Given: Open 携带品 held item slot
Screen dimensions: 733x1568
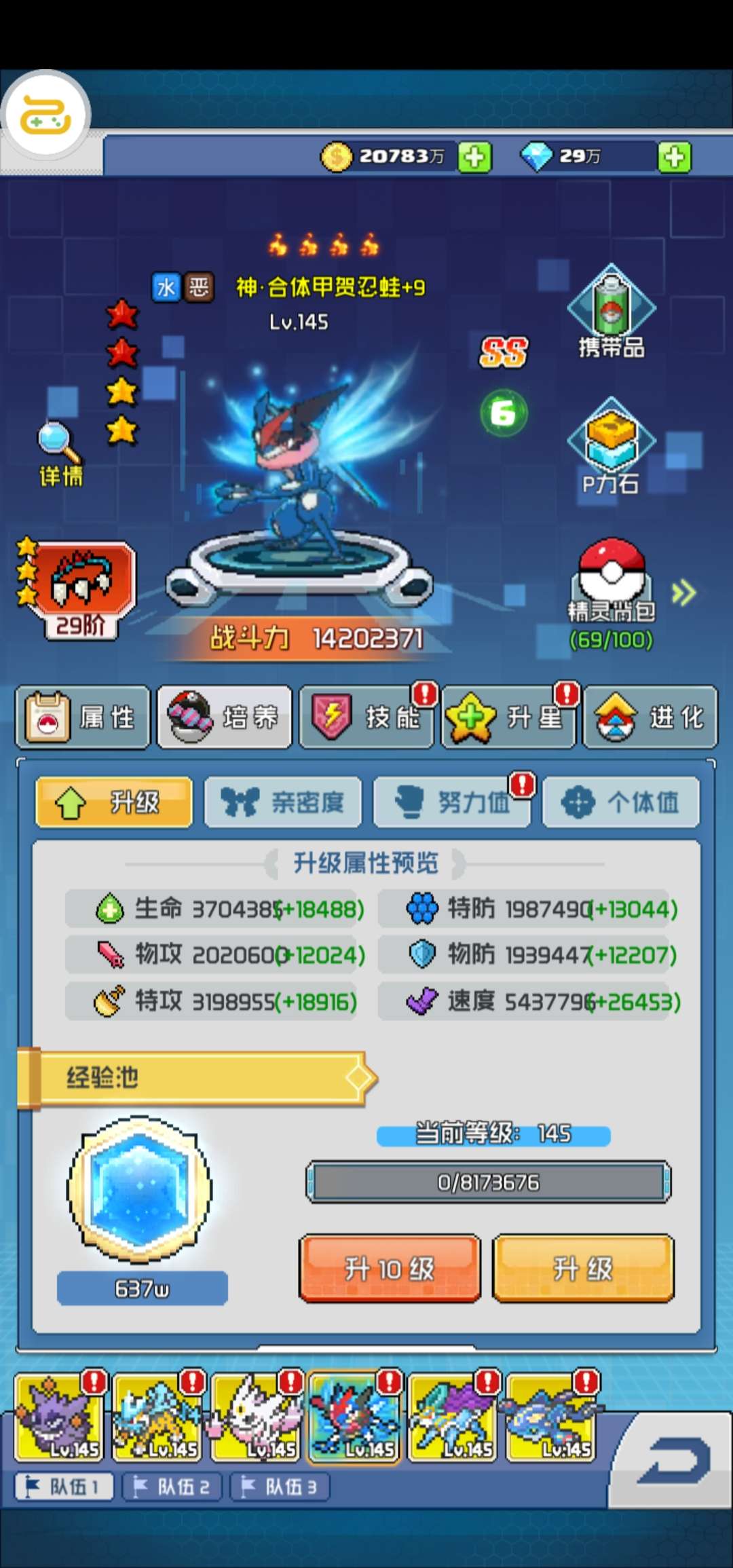Looking at the screenshot, I should 612,312.
